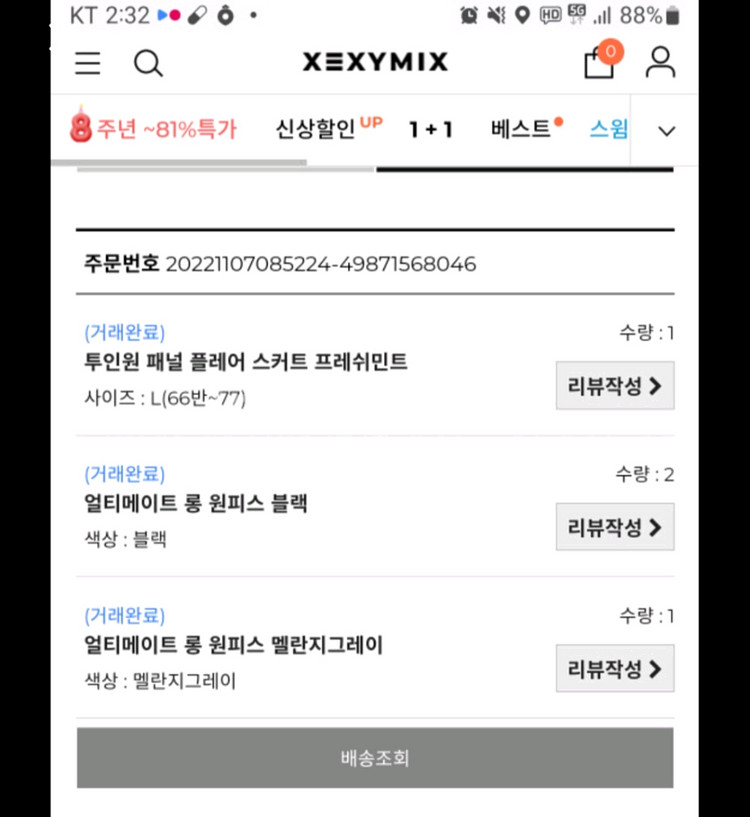Viewport: 750px width, 817px height.
Task: Open the my account profile icon
Action: tap(660, 62)
